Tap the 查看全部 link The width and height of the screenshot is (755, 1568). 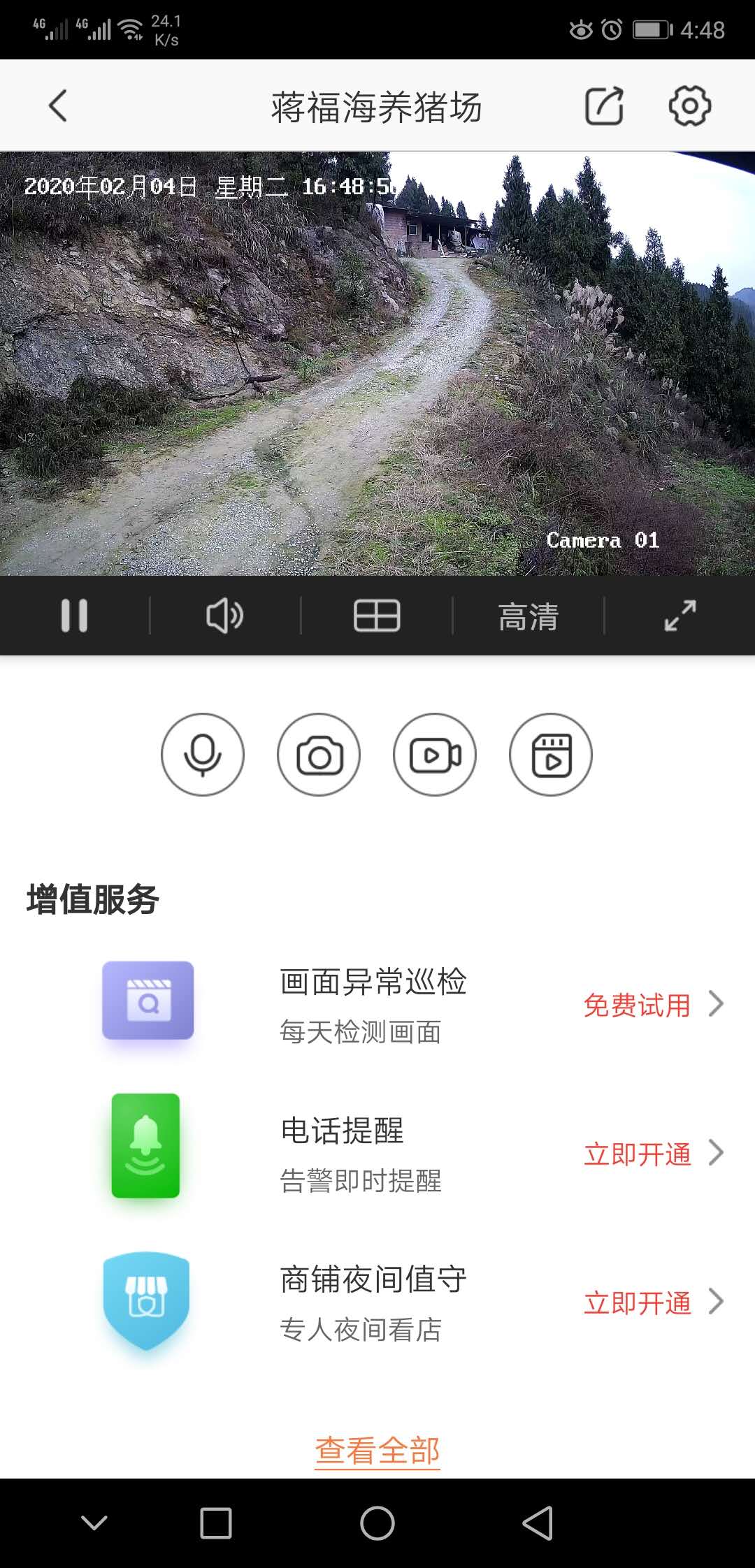[x=377, y=1451]
